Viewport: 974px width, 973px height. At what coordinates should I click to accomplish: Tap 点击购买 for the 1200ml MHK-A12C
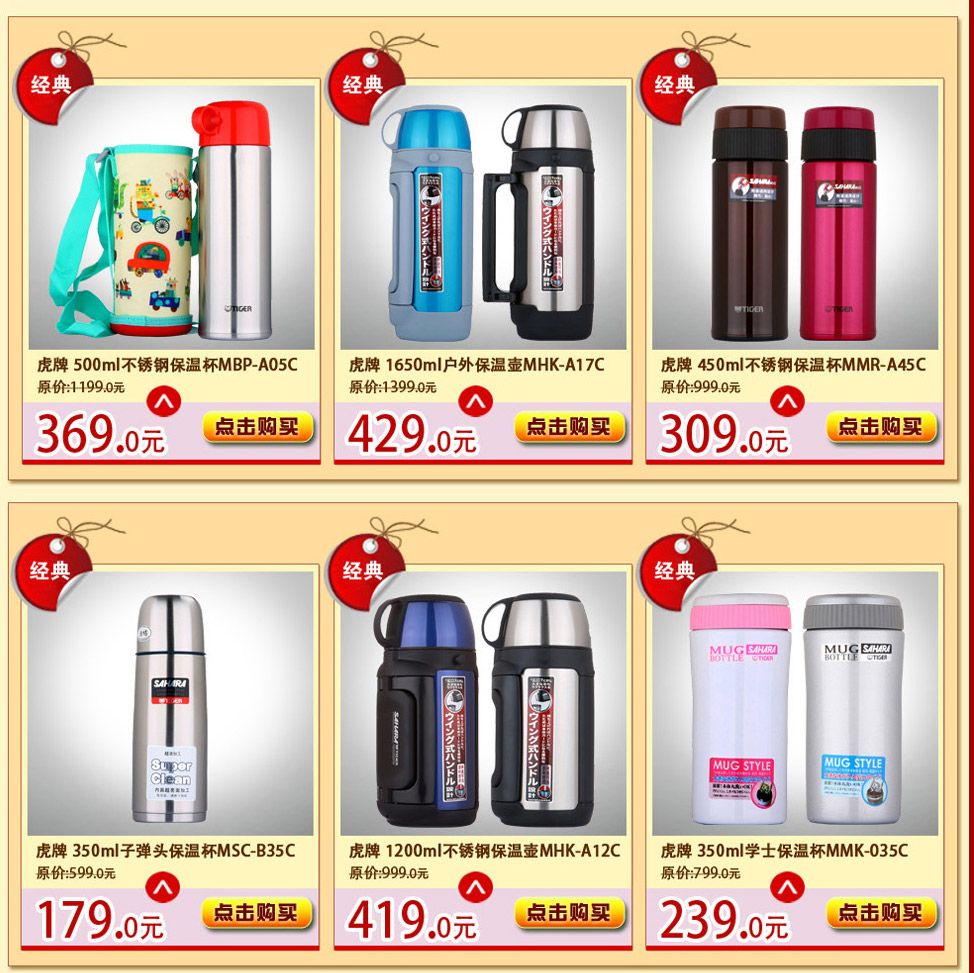pos(570,913)
